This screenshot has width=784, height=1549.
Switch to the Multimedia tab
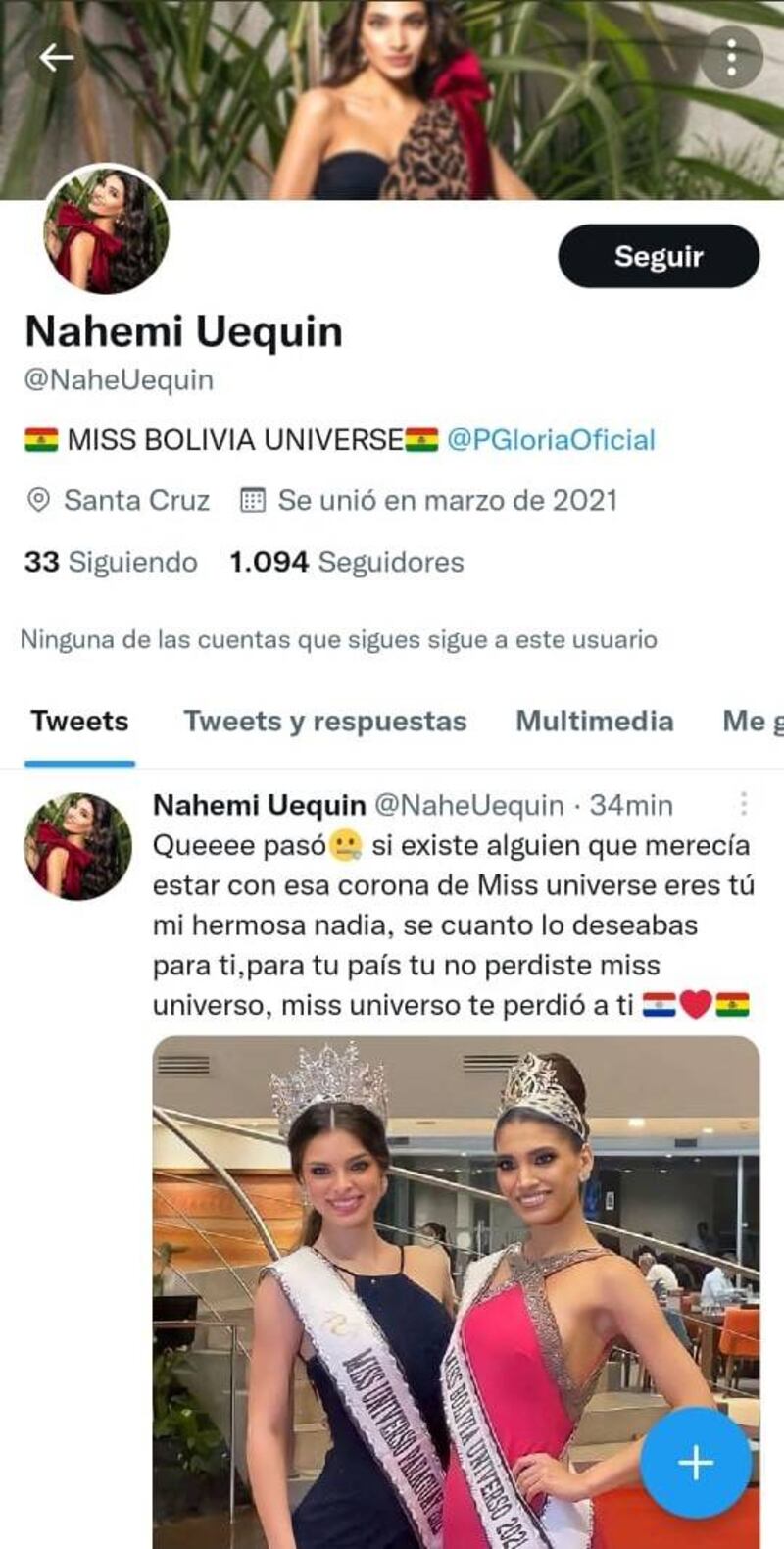[595, 722]
